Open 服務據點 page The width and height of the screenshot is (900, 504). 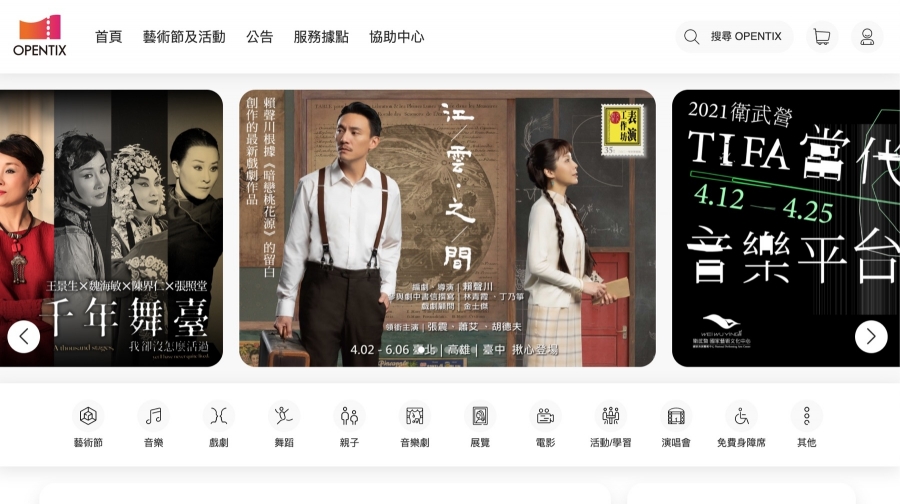[x=321, y=37]
